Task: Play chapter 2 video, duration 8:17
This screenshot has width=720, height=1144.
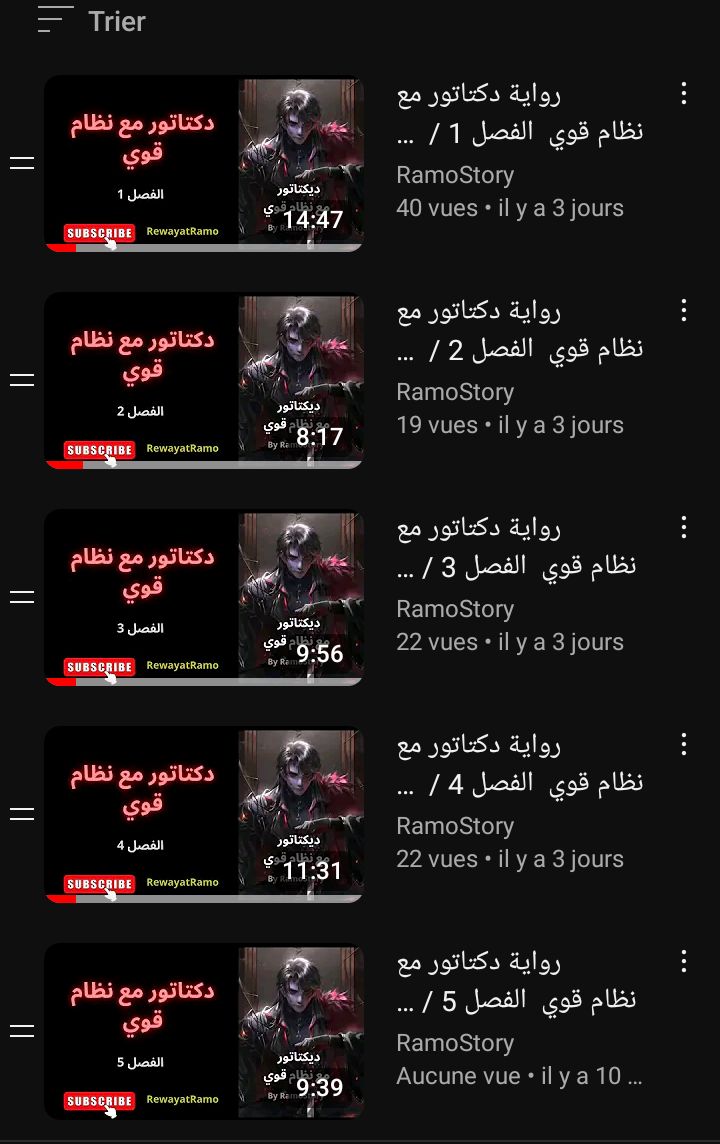Action: click(x=204, y=380)
